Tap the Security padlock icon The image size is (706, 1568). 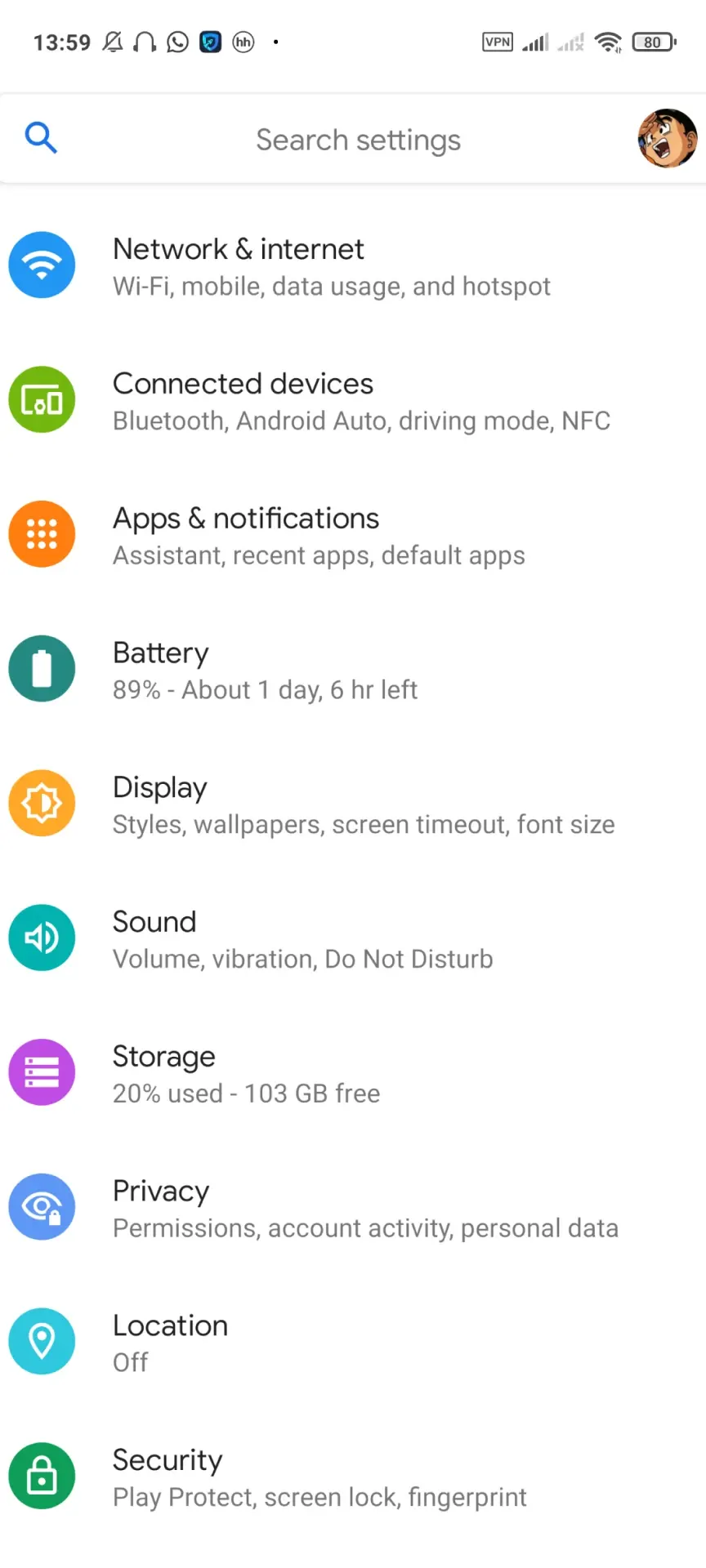click(42, 1475)
